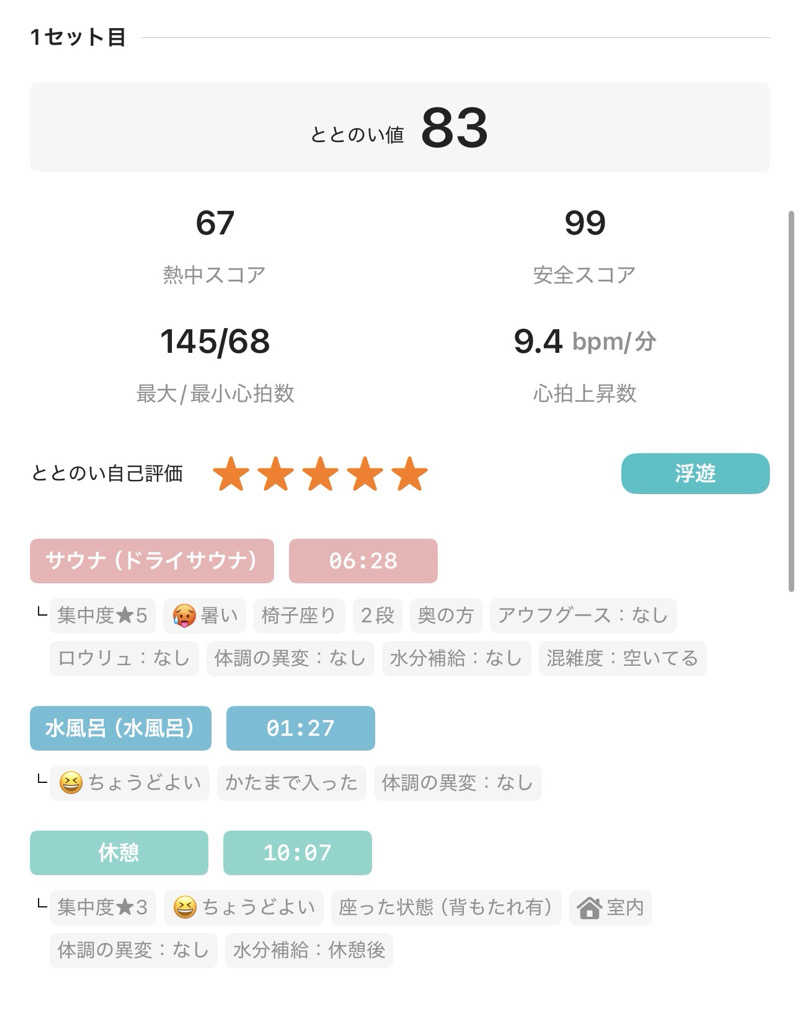Click the 浮遊 button
Screen dimensions: 800x1013
tap(694, 473)
